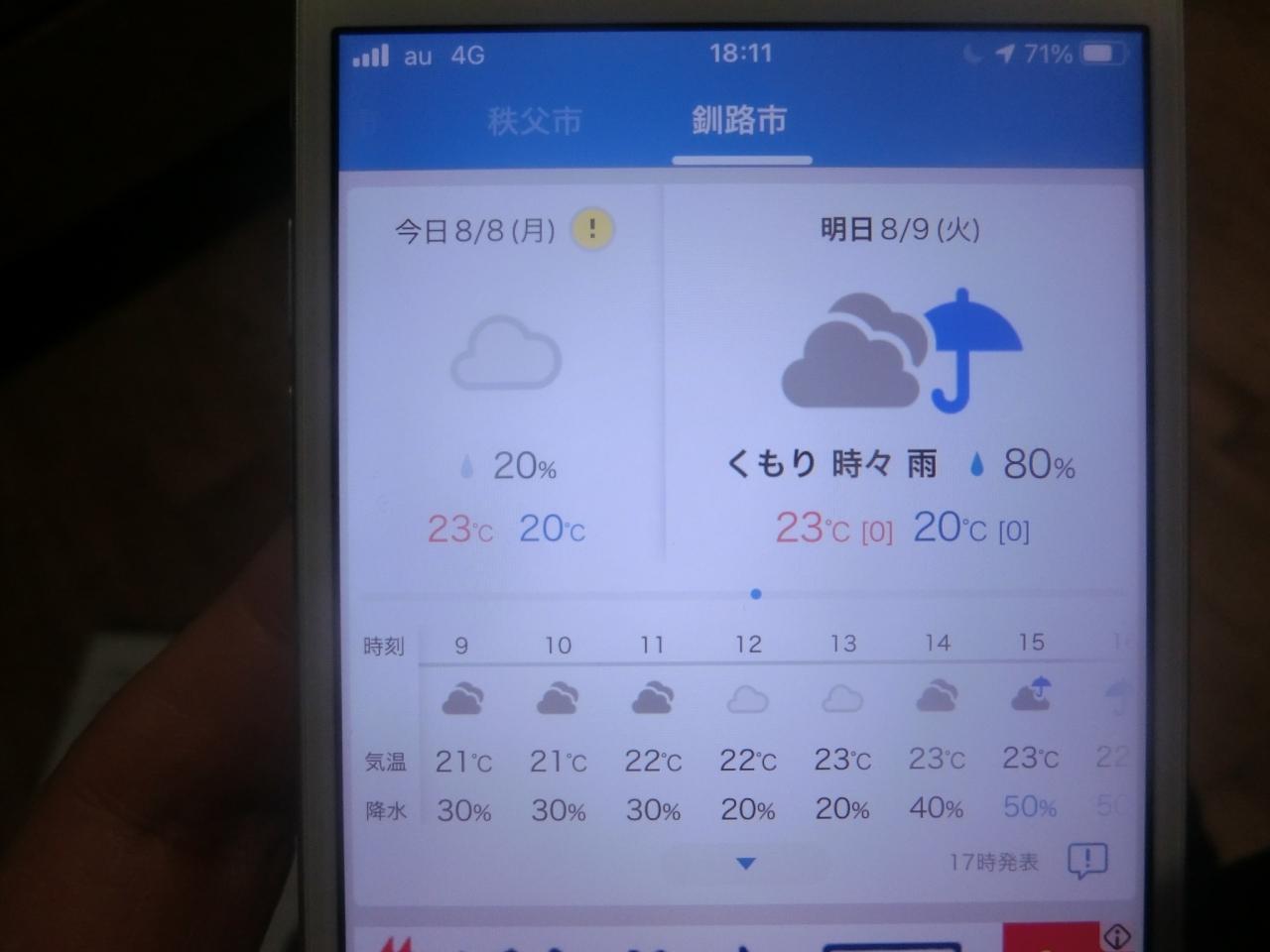Tap the ad info icon
The image size is (1270, 952).
1116,936
